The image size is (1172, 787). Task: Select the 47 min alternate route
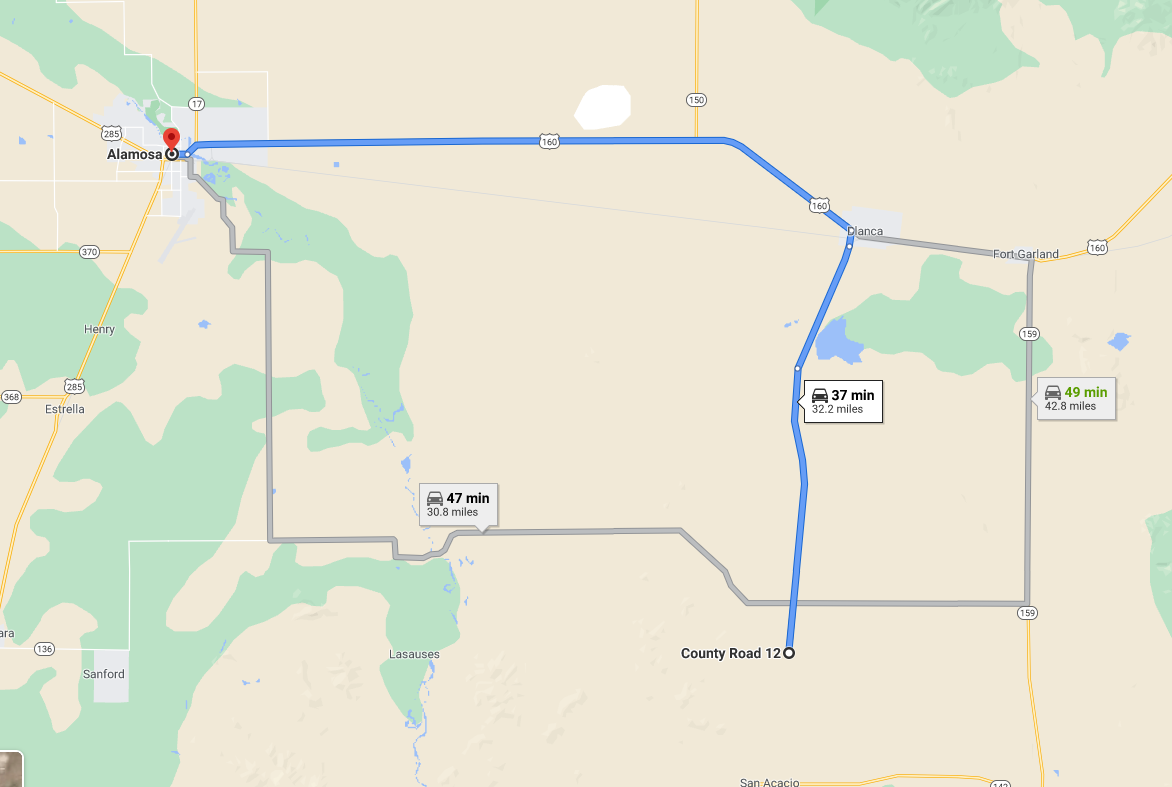coord(457,505)
